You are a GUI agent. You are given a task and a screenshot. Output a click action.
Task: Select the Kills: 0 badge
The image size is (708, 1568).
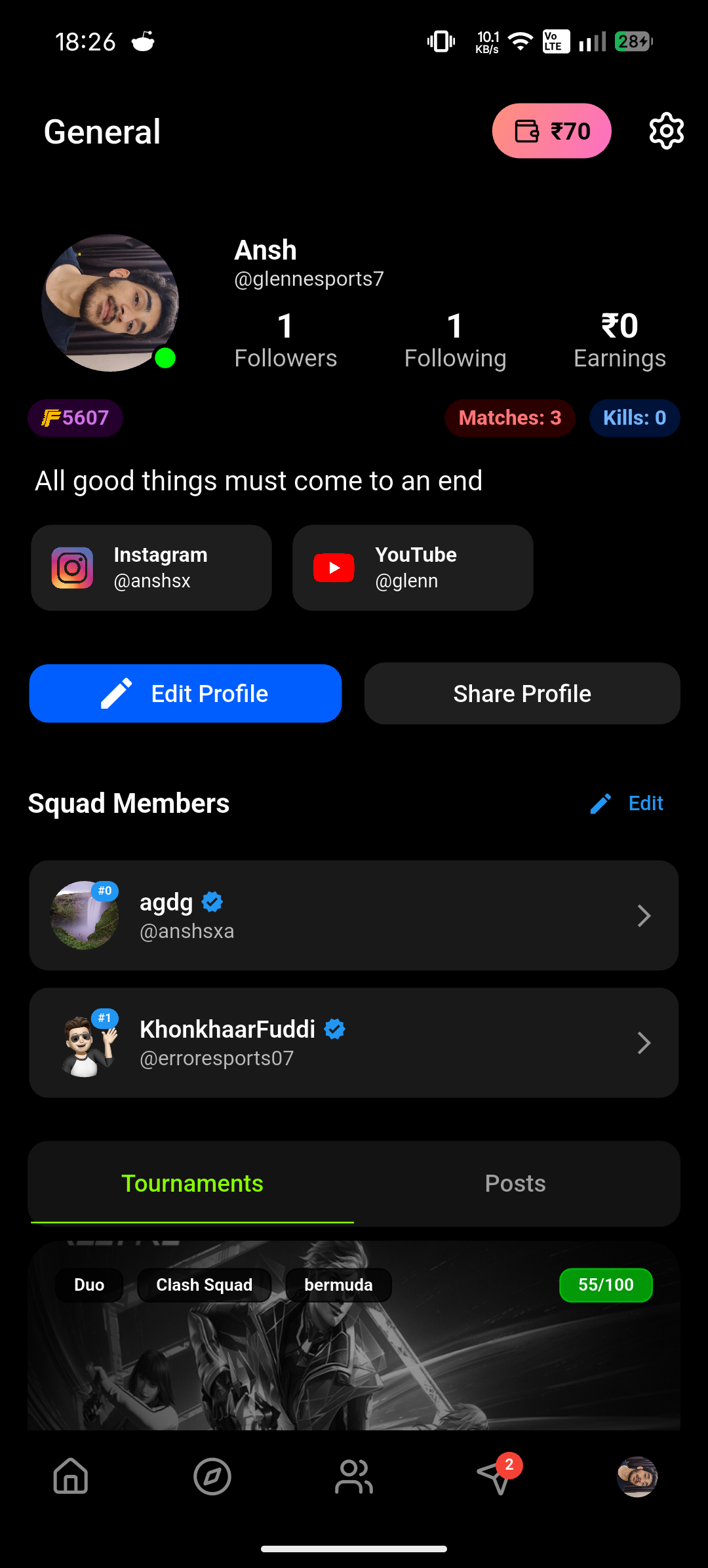click(x=634, y=418)
